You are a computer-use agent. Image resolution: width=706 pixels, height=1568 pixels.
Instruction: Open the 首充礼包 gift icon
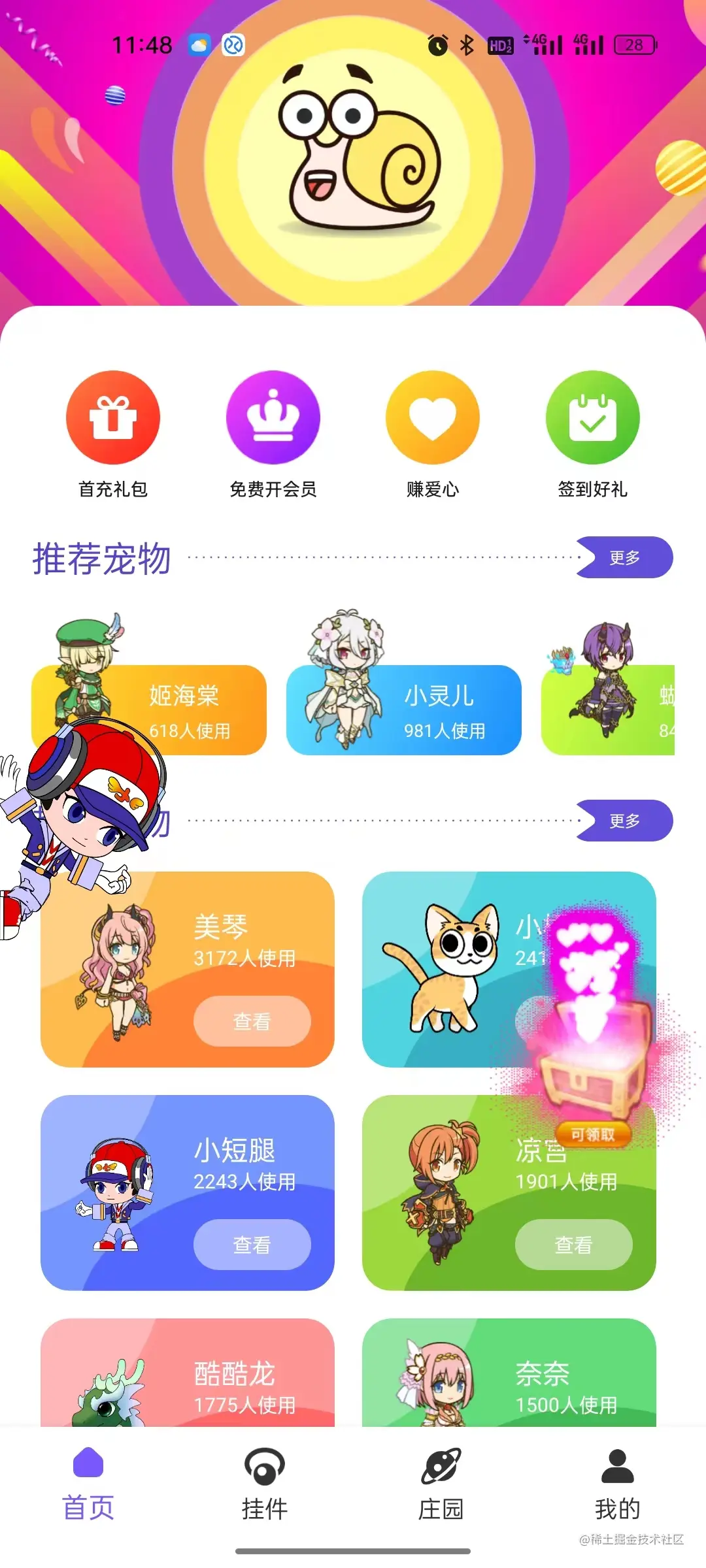point(114,417)
